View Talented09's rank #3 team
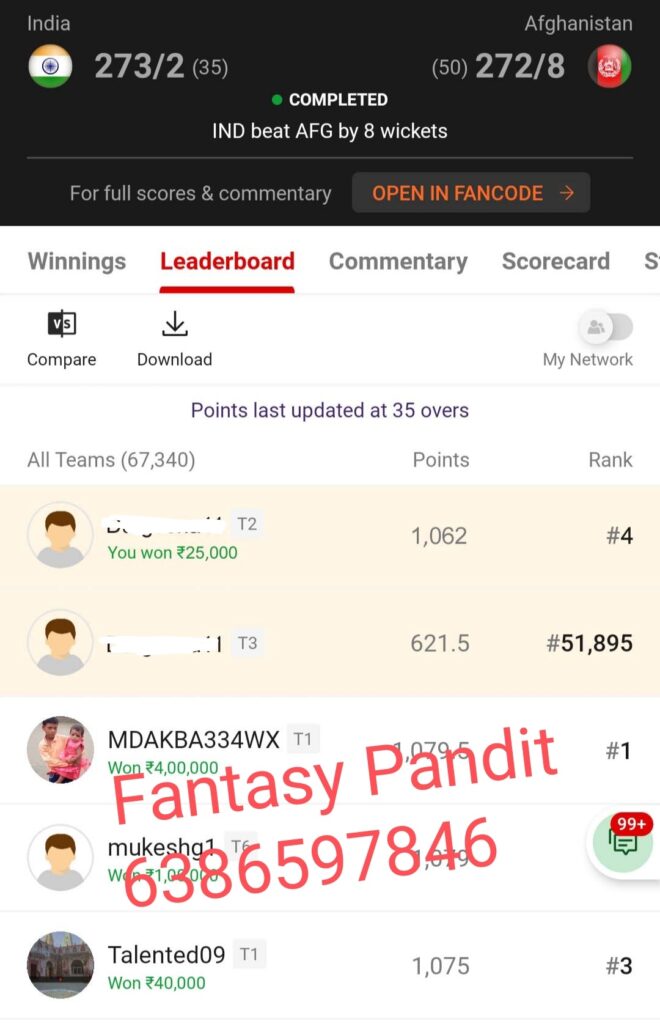 pos(330,966)
